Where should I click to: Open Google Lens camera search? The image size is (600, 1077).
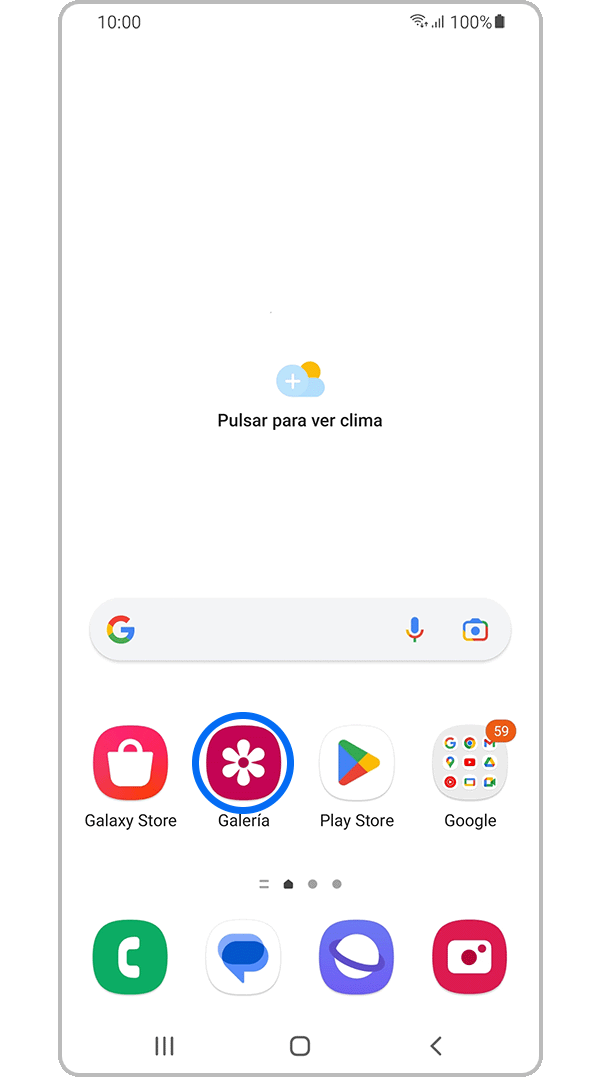point(475,630)
